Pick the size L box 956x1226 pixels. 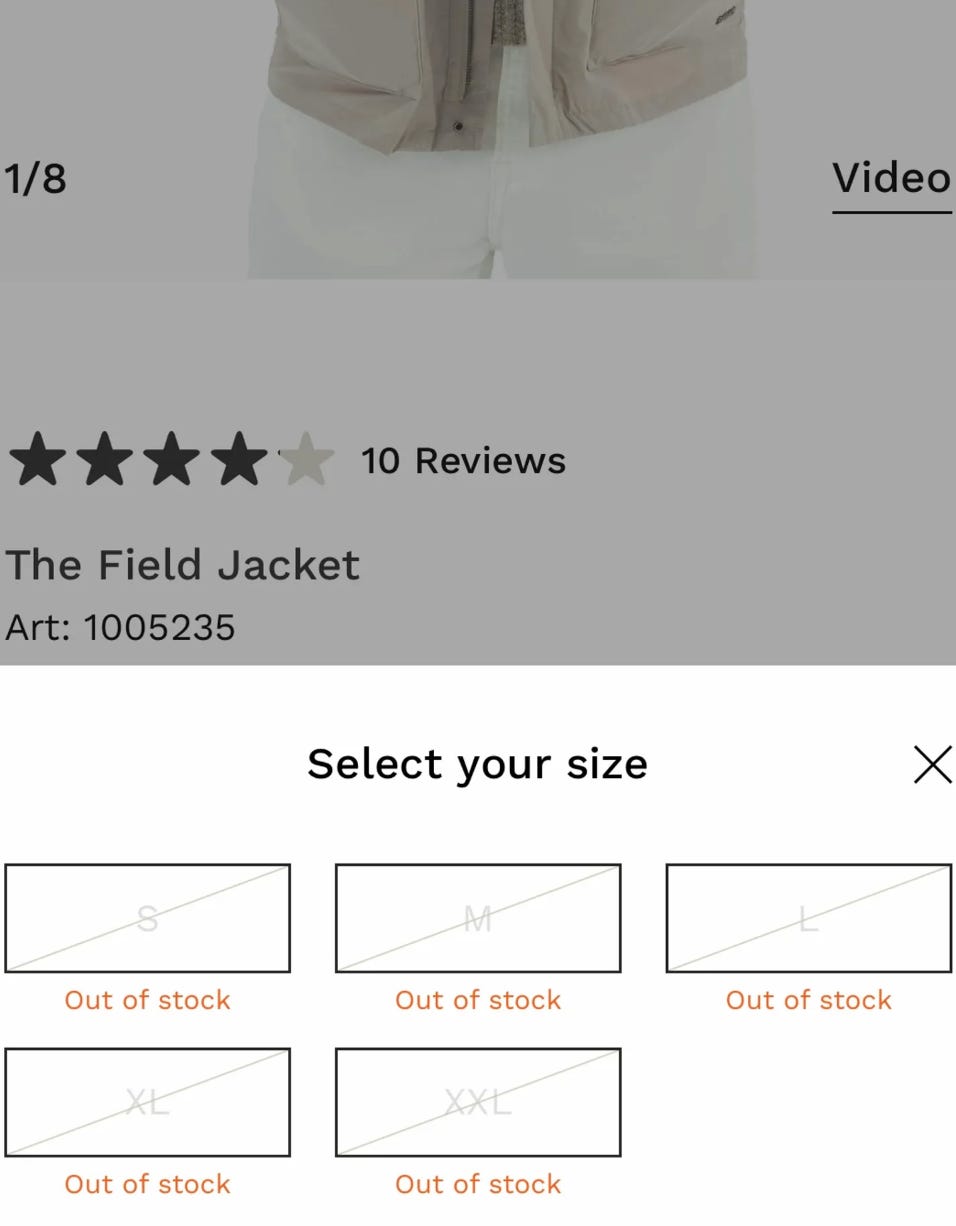coord(808,918)
